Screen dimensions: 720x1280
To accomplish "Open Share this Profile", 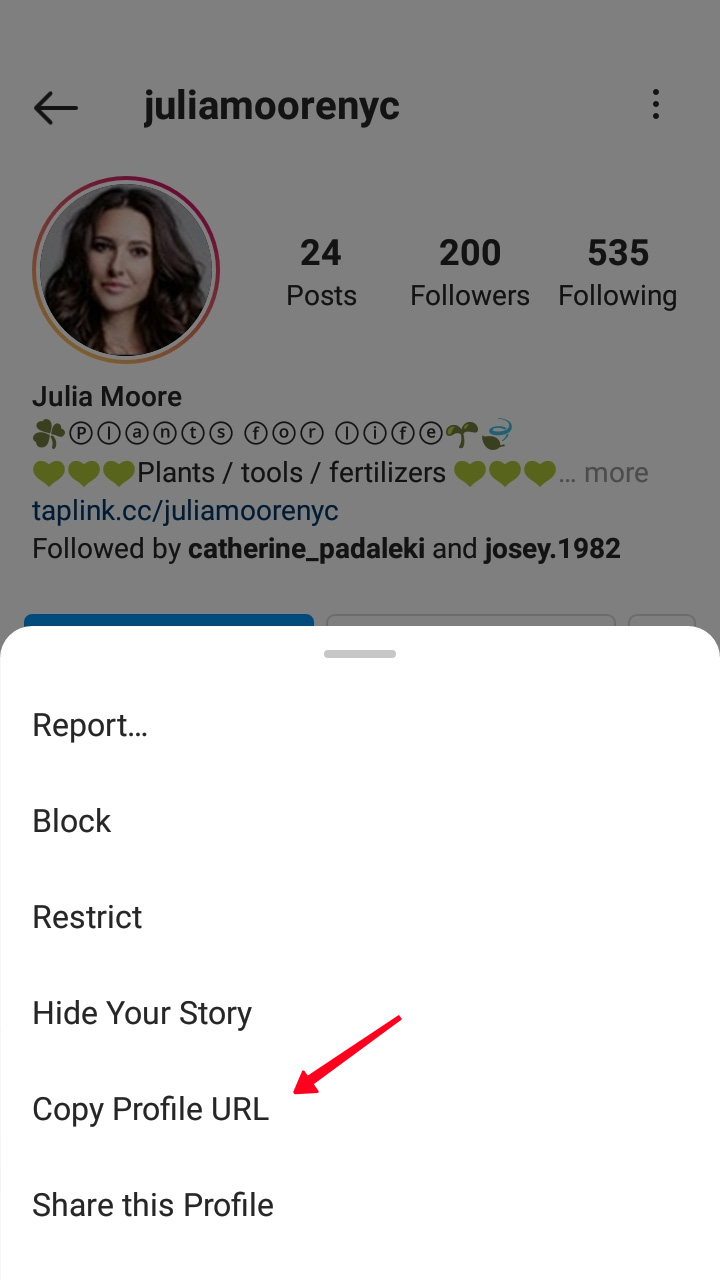I will coord(153,1205).
